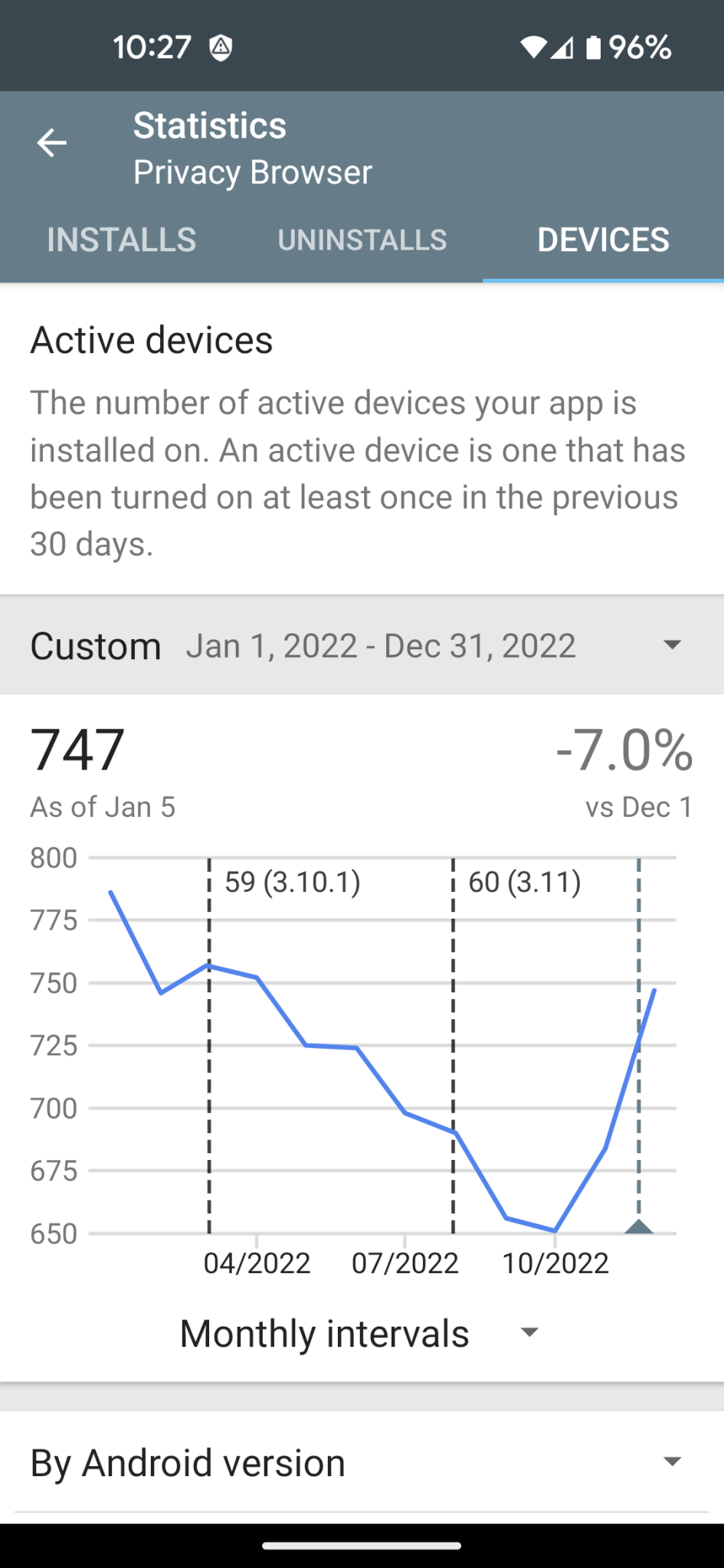The image size is (724, 1568).
Task: Tap the Privacy Browser title in the header
Action: coord(251,171)
